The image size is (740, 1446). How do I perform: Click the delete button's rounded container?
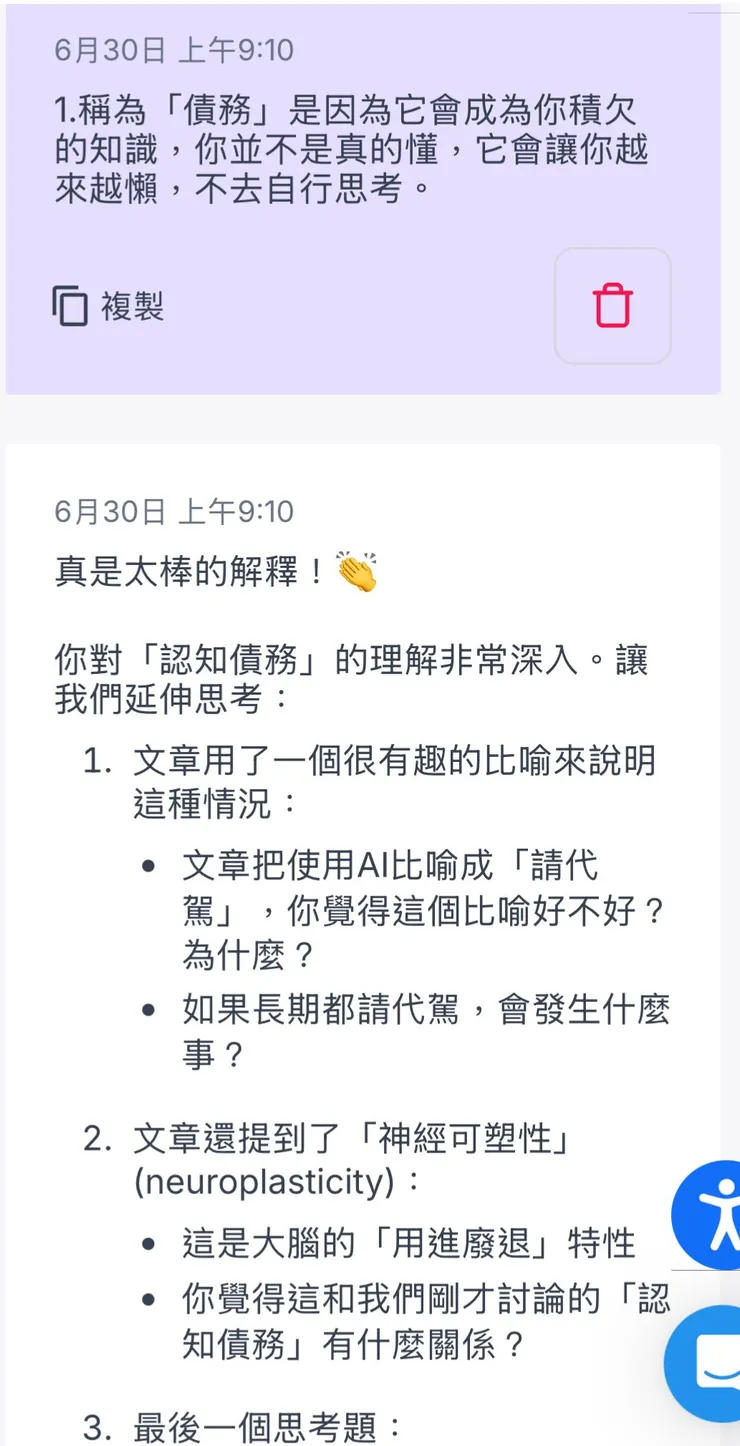click(x=612, y=306)
